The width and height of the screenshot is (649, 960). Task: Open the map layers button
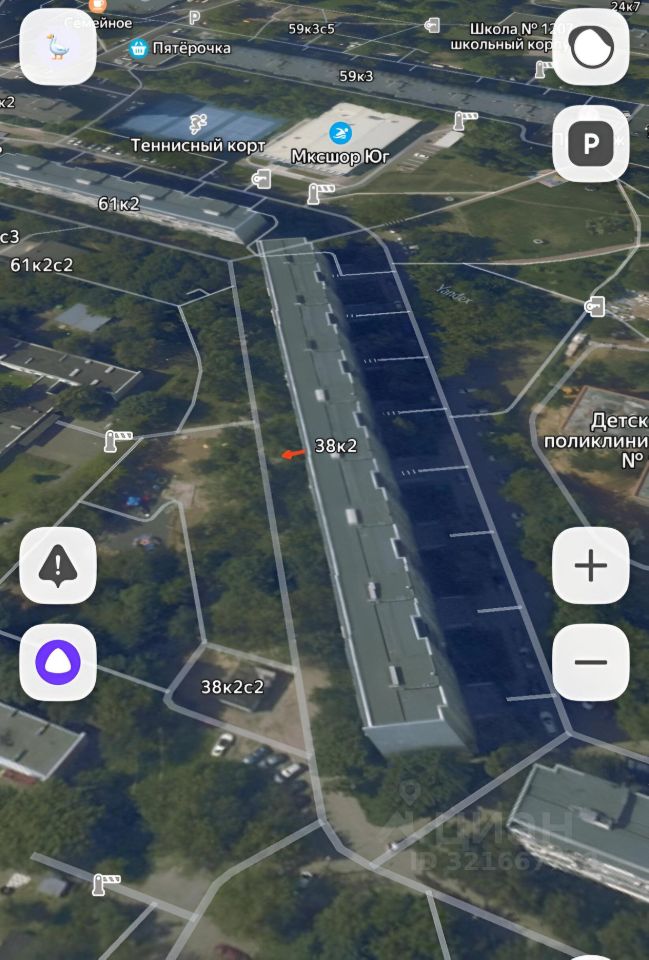coord(591,47)
